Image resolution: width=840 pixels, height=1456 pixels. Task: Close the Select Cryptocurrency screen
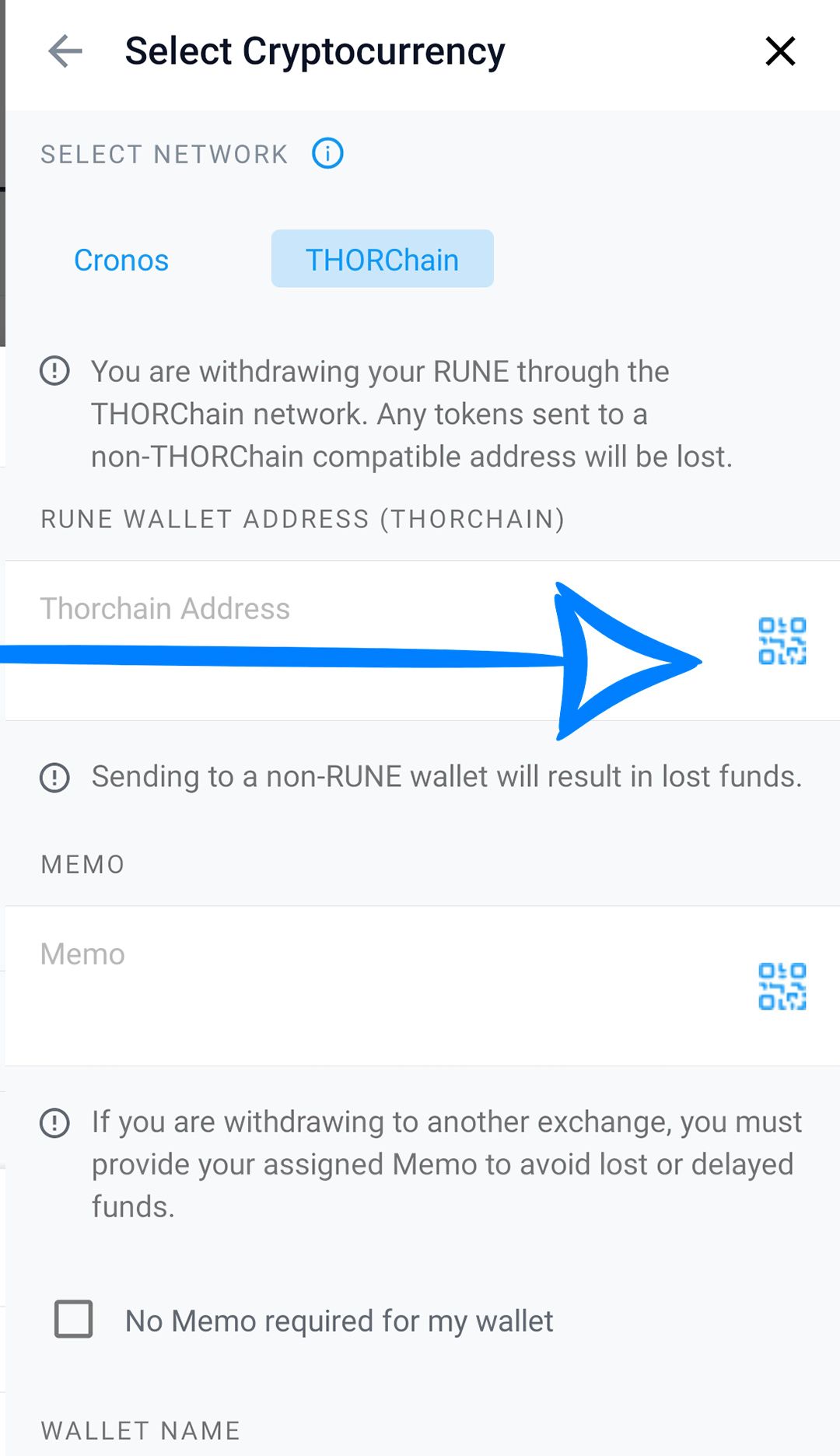[780, 51]
